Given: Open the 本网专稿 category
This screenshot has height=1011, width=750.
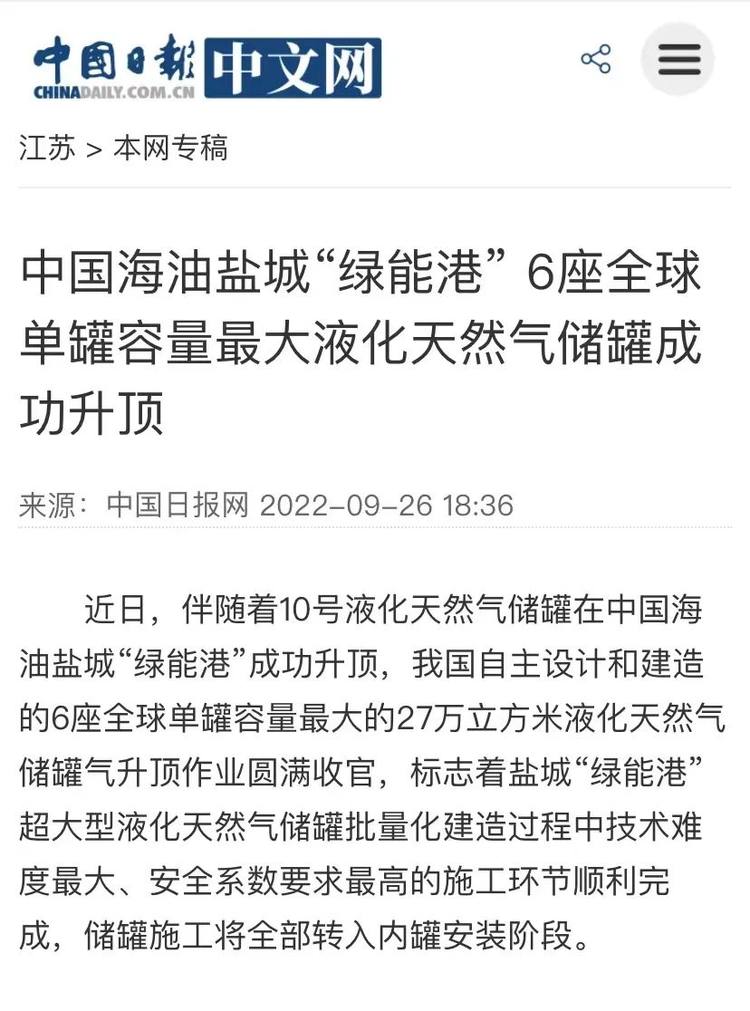Looking at the screenshot, I should (x=171, y=148).
